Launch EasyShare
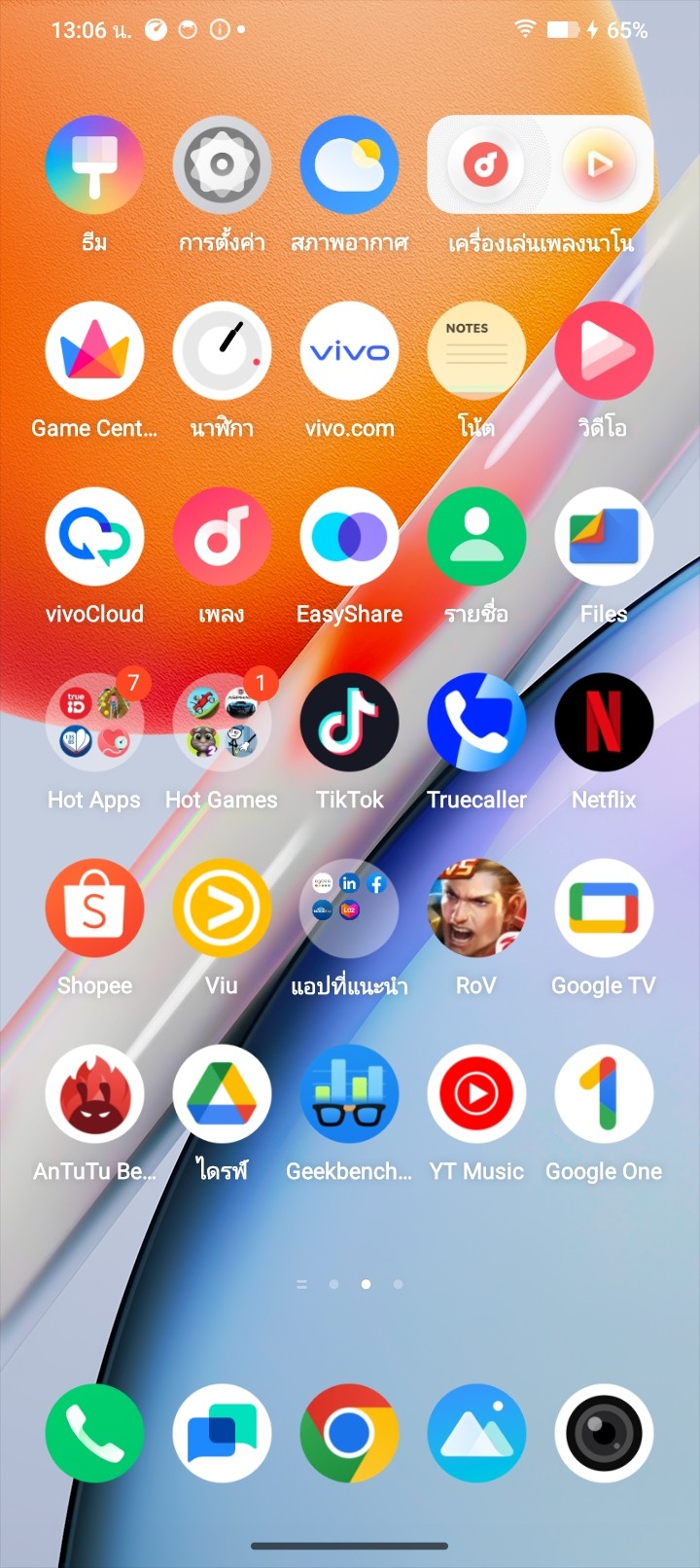 pos(349,537)
